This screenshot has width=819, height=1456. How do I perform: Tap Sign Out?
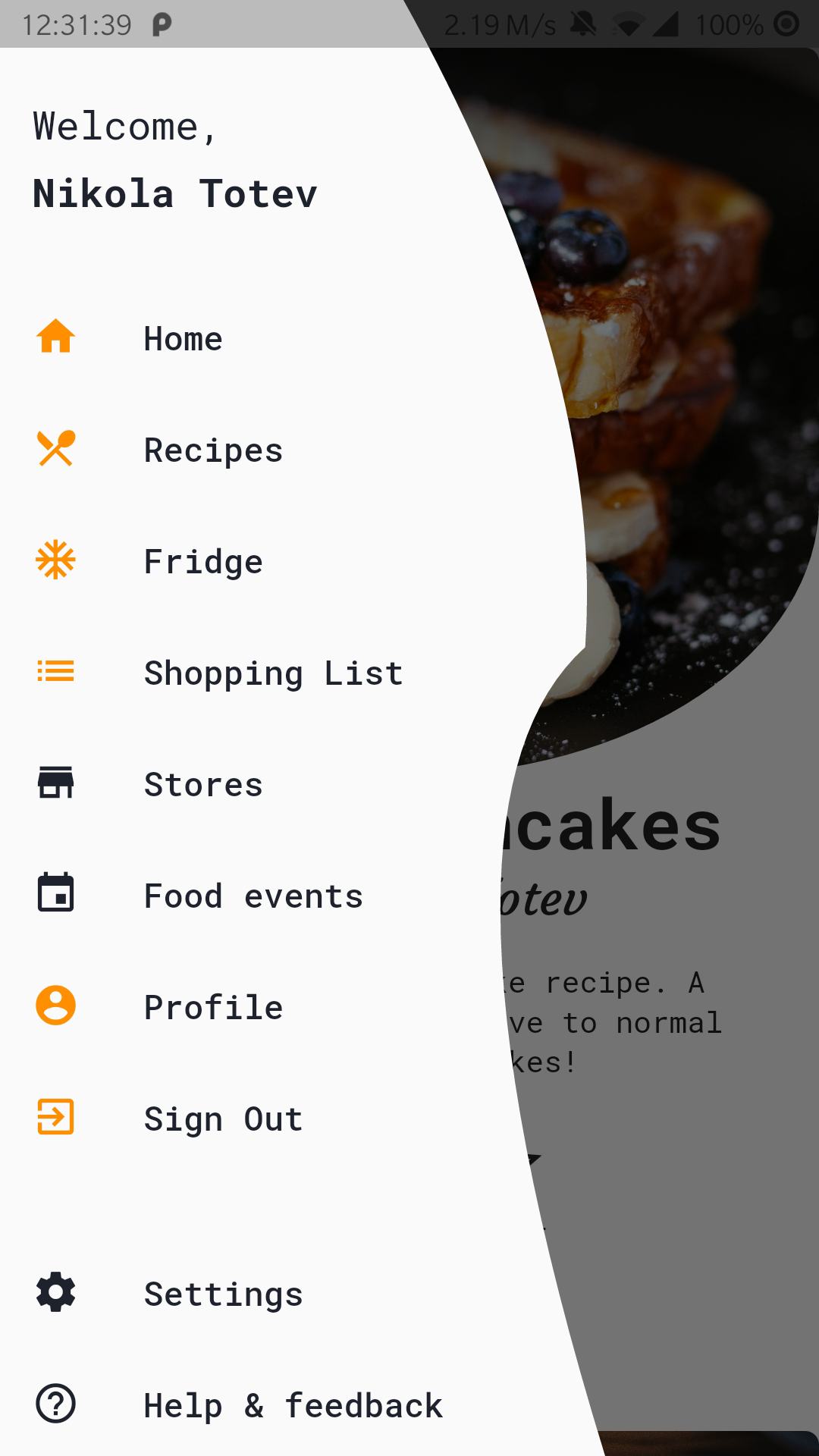point(223,1119)
